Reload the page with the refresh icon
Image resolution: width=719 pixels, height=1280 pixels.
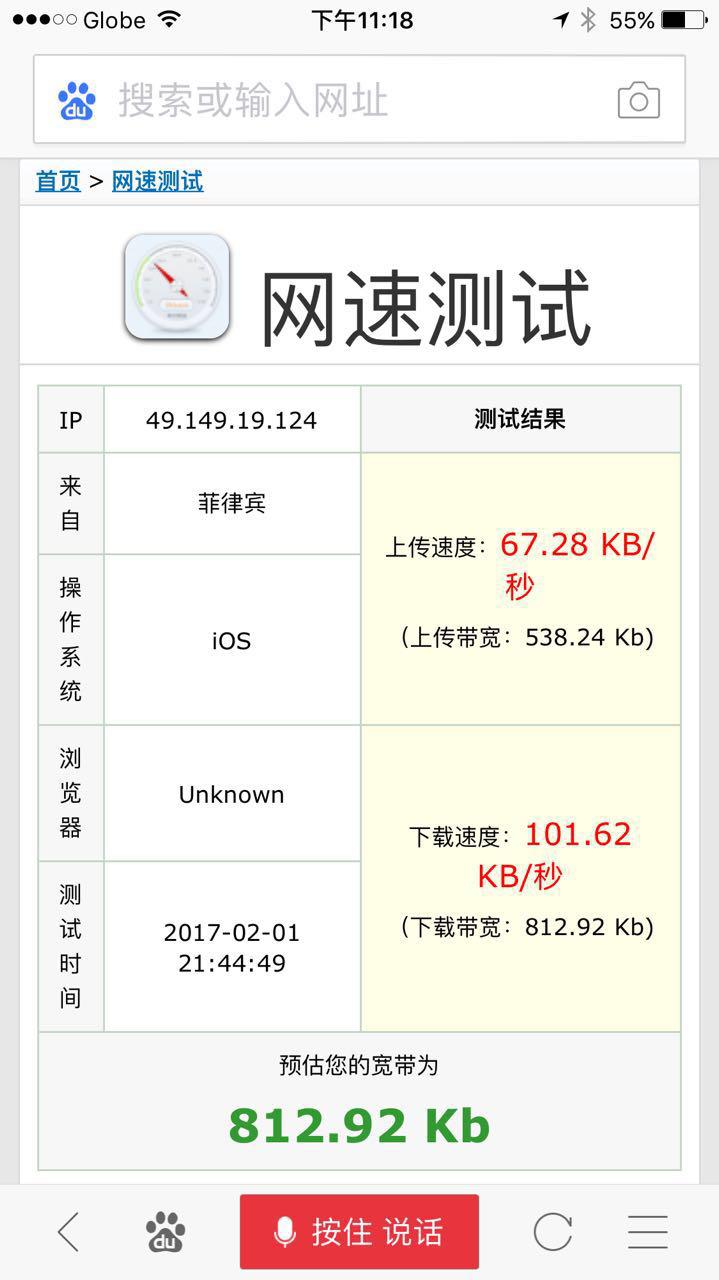pyautogui.click(x=552, y=1232)
